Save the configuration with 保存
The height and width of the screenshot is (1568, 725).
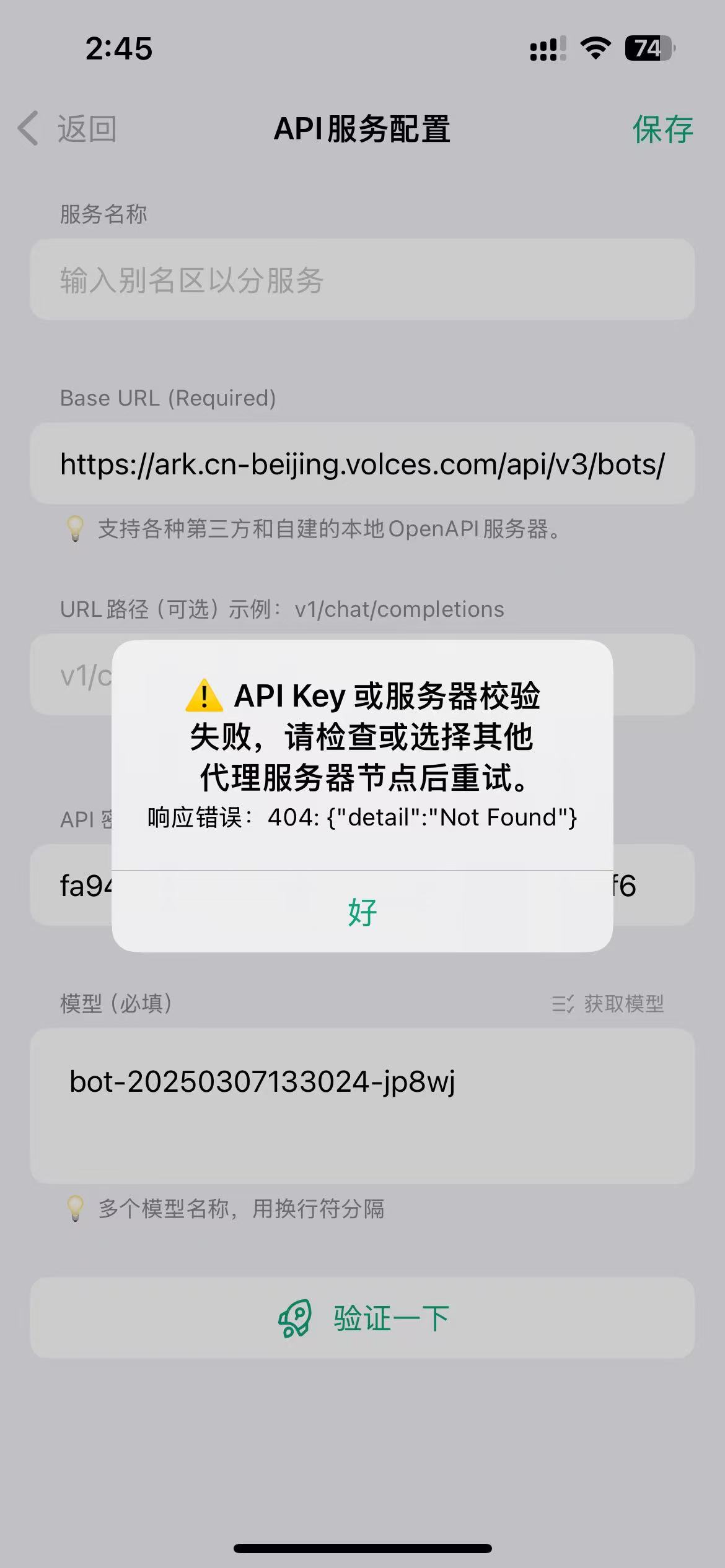click(662, 129)
